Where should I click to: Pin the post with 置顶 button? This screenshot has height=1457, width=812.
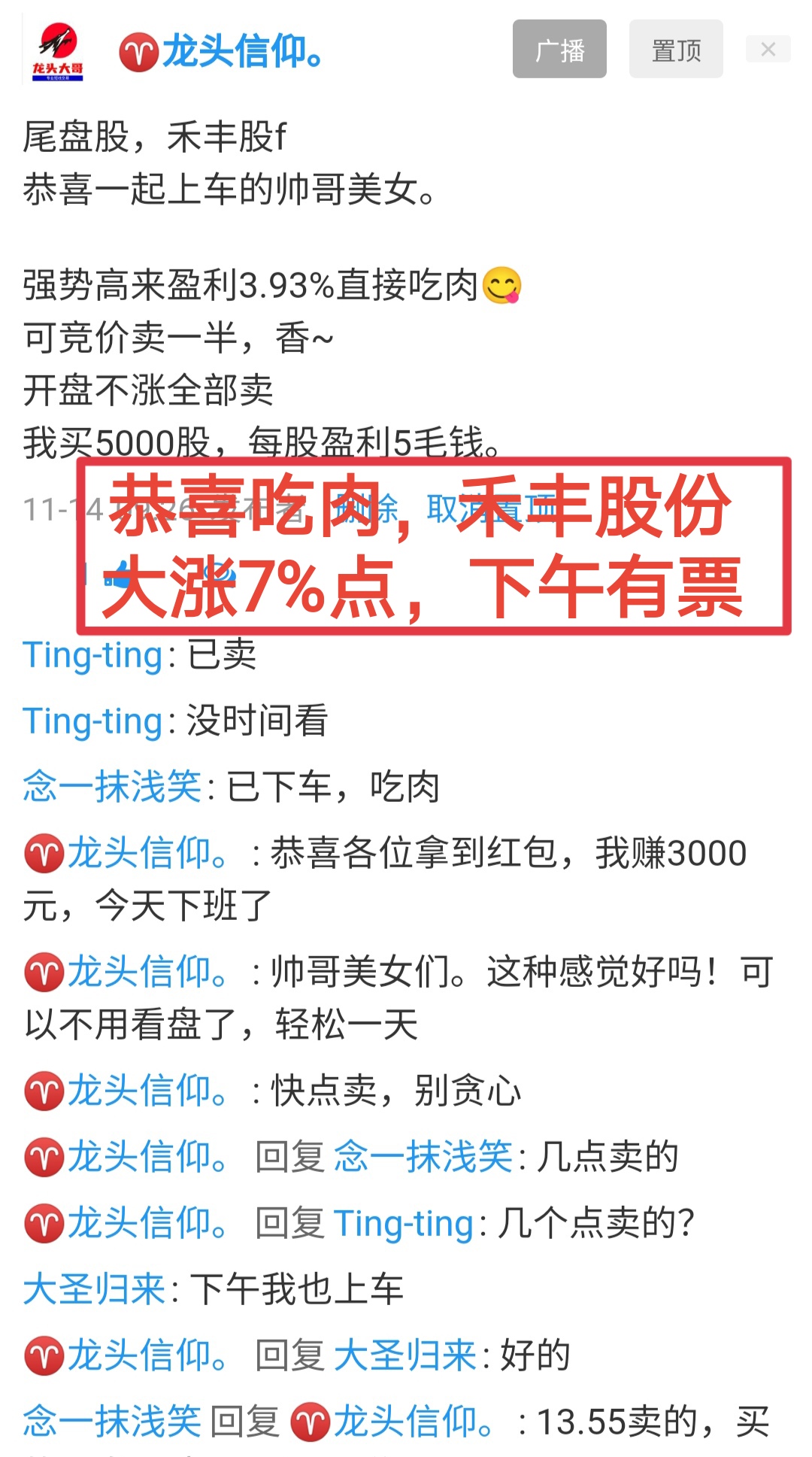pyautogui.click(x=676, y=50)
